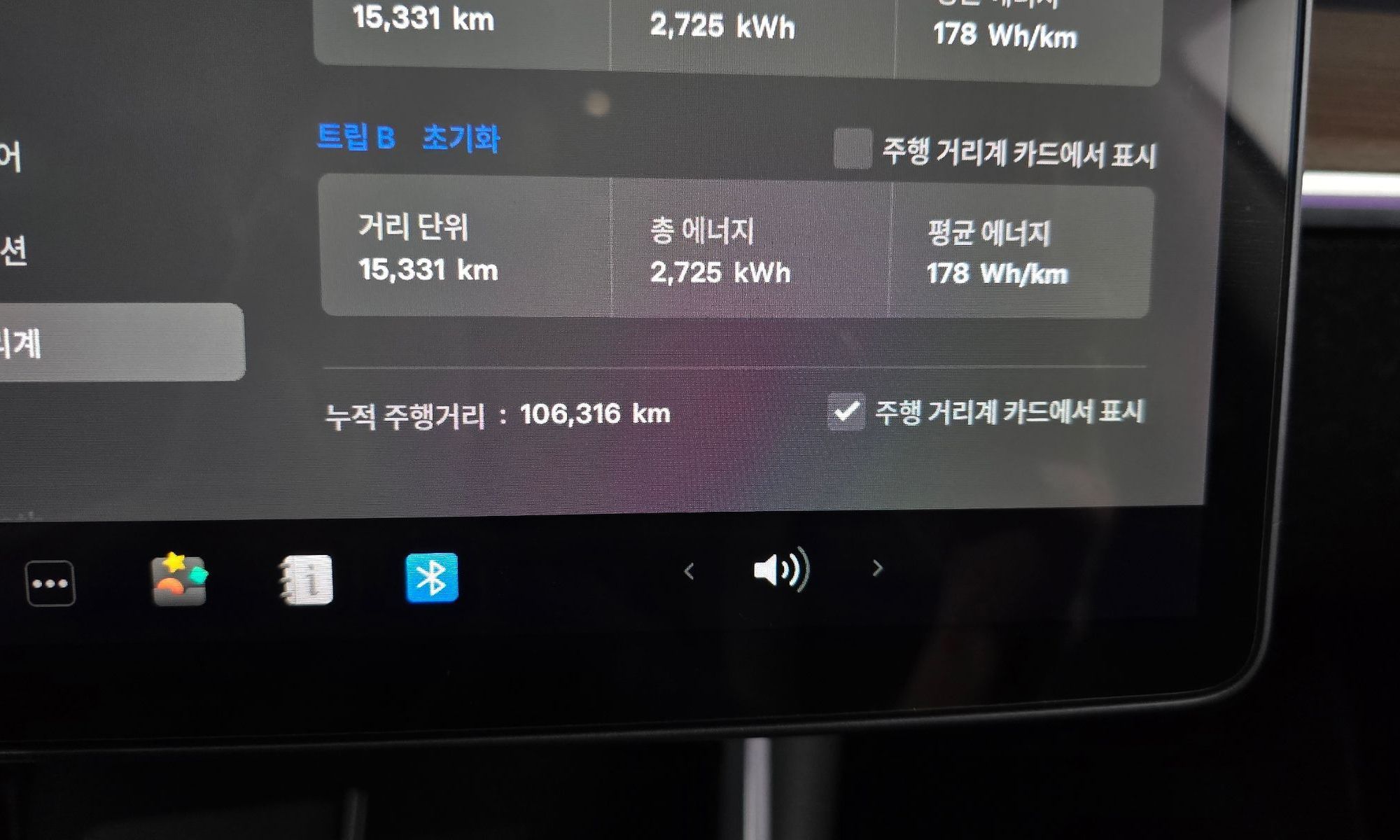Lower volume with the left arrow
1400x840 pixels.
pyautogui.click(x=689, y=571)
